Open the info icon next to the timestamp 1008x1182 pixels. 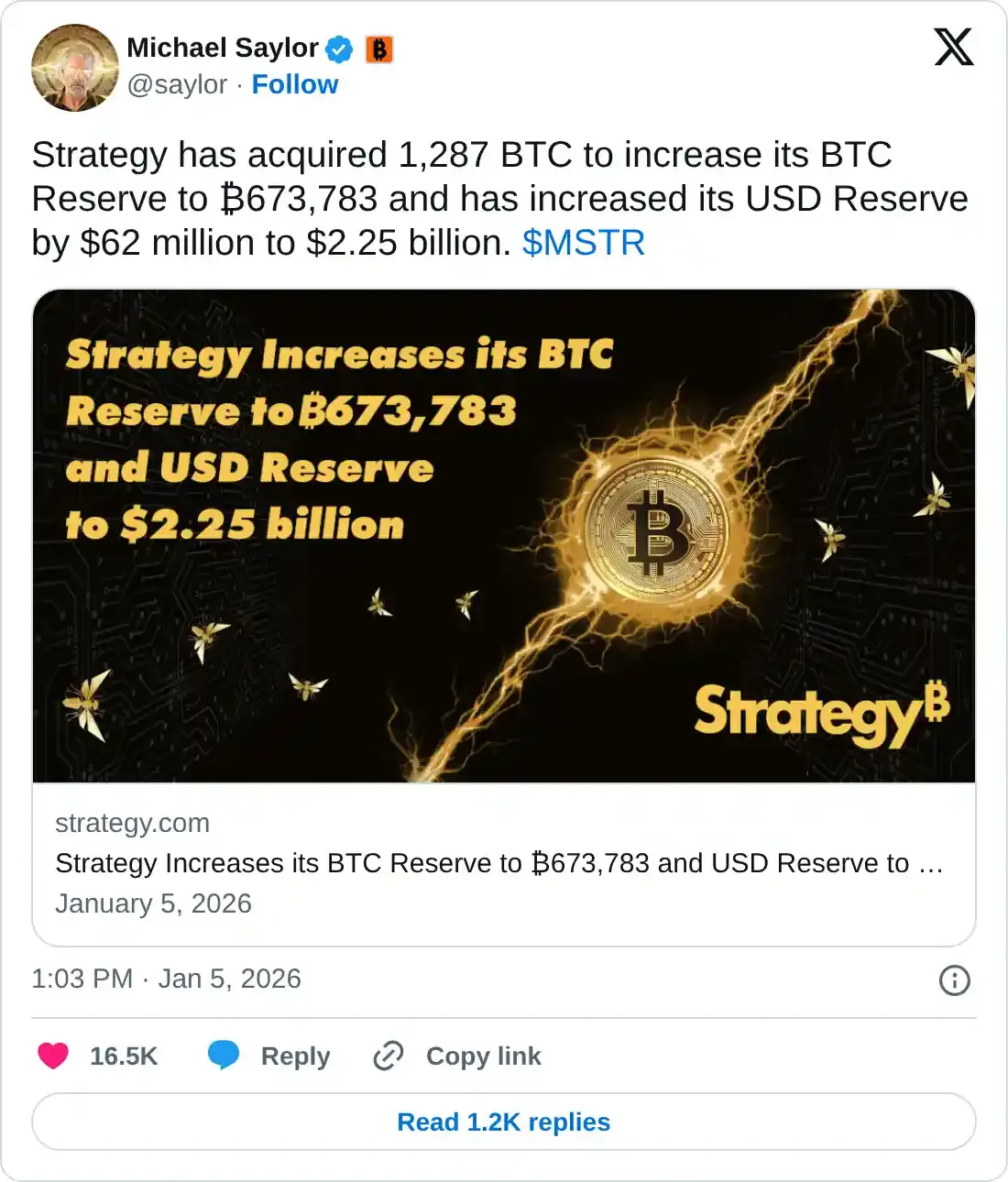(954, 980)
